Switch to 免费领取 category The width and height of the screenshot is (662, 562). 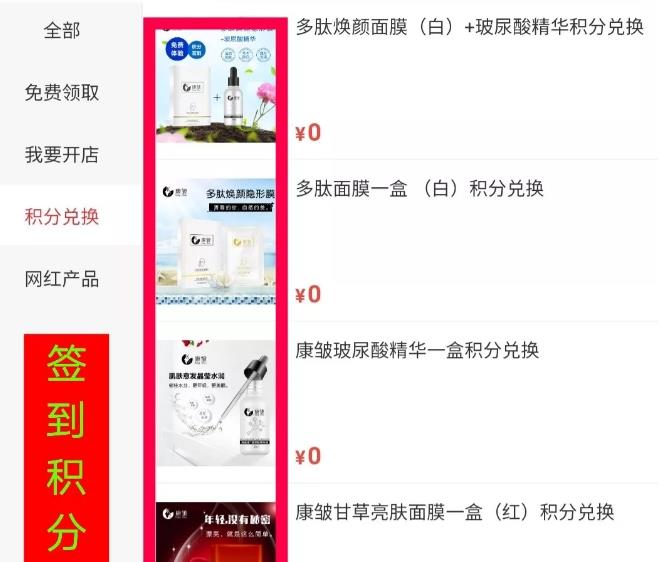62,93
